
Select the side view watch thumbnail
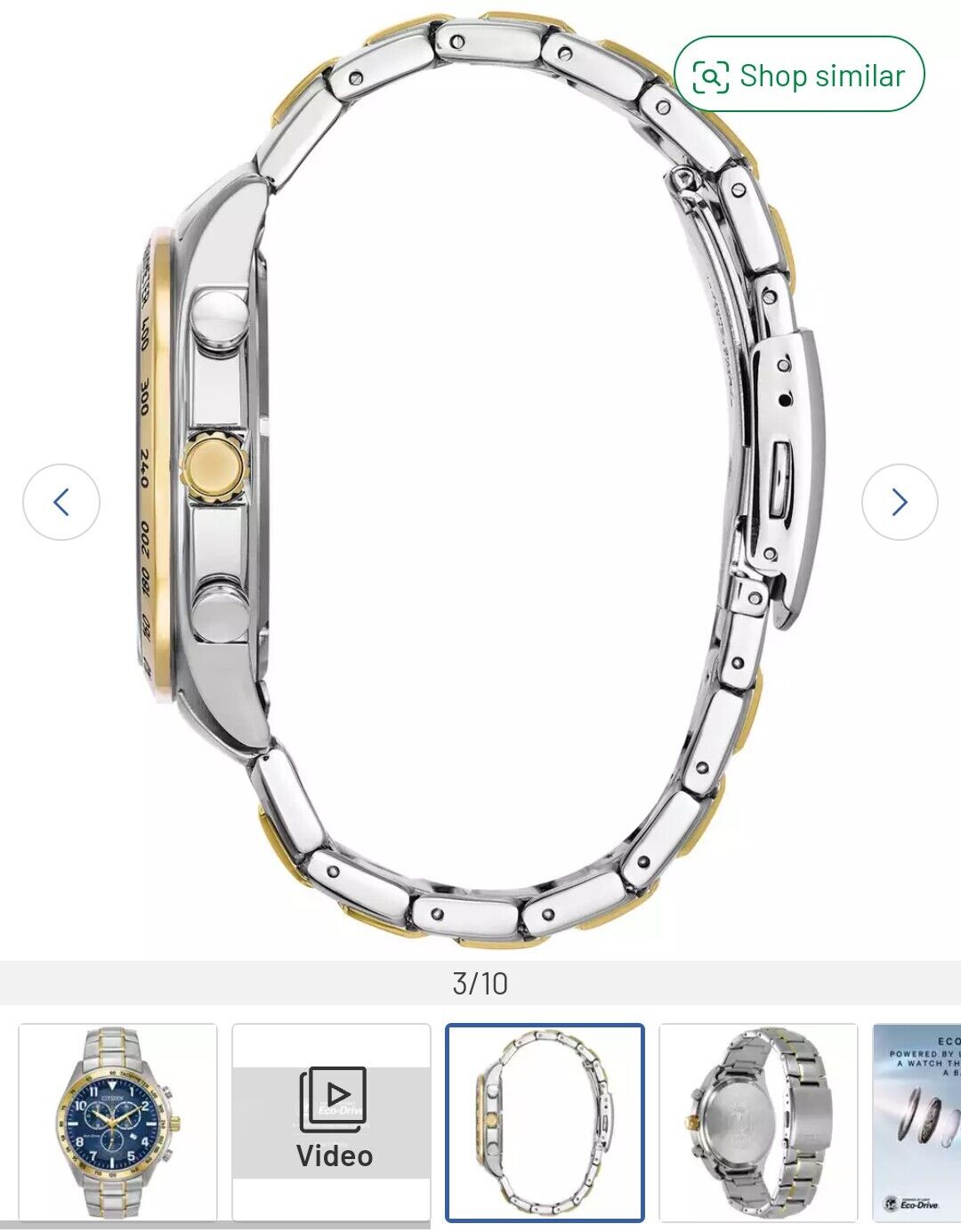(545, 1123)
